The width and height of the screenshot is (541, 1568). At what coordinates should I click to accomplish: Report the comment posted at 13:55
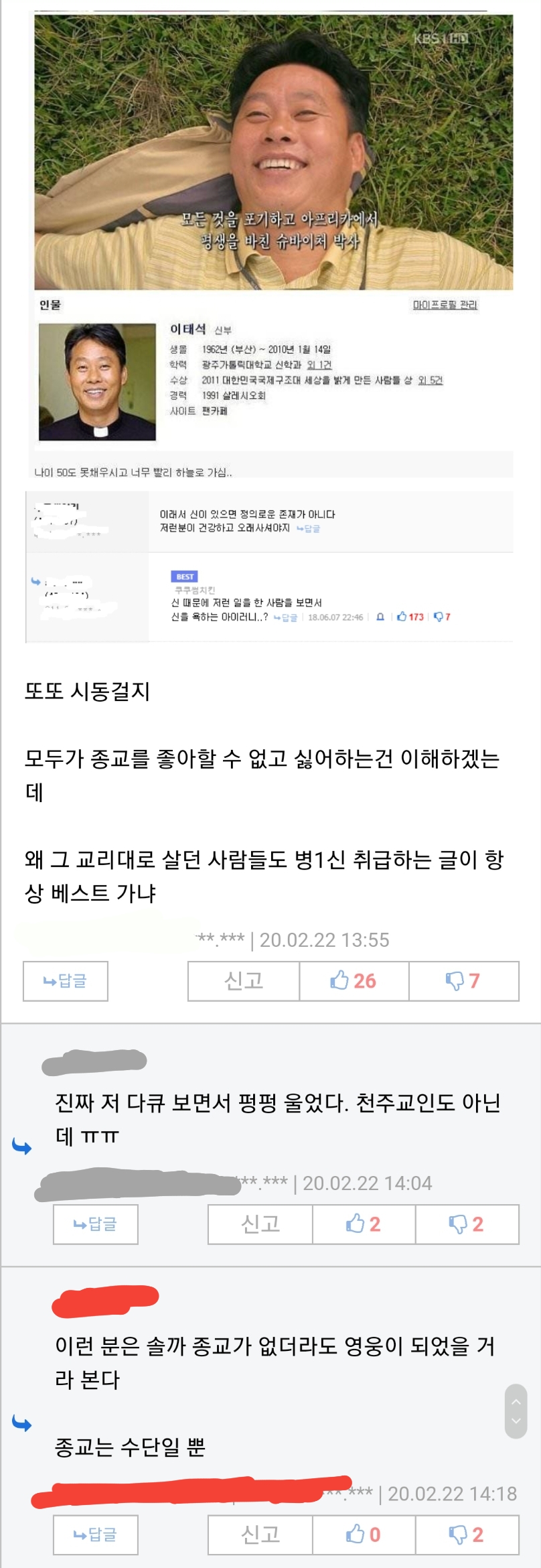tap(244, 981)
